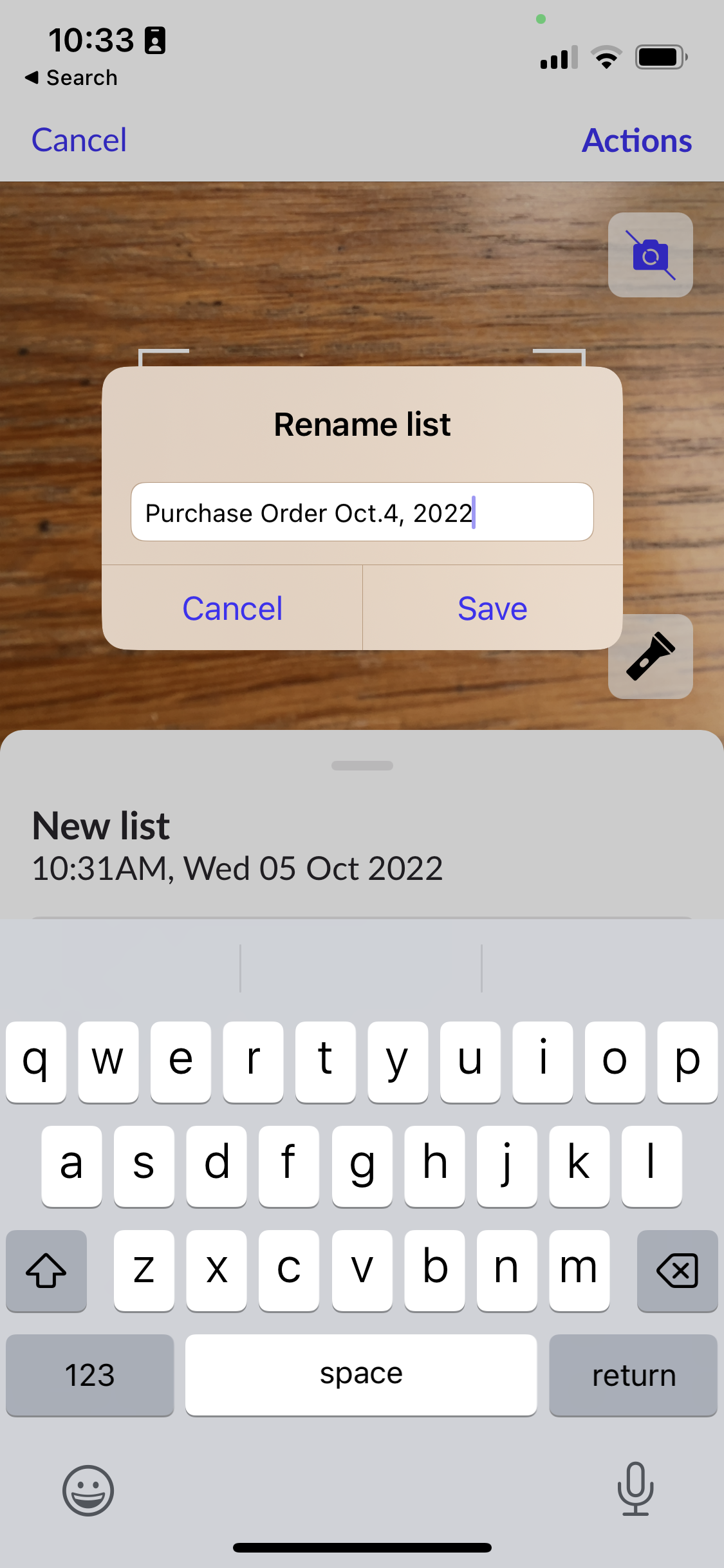Screen dimensions: 724x1568
Task: Toggle the camera off icon
Action: point(650,255)
